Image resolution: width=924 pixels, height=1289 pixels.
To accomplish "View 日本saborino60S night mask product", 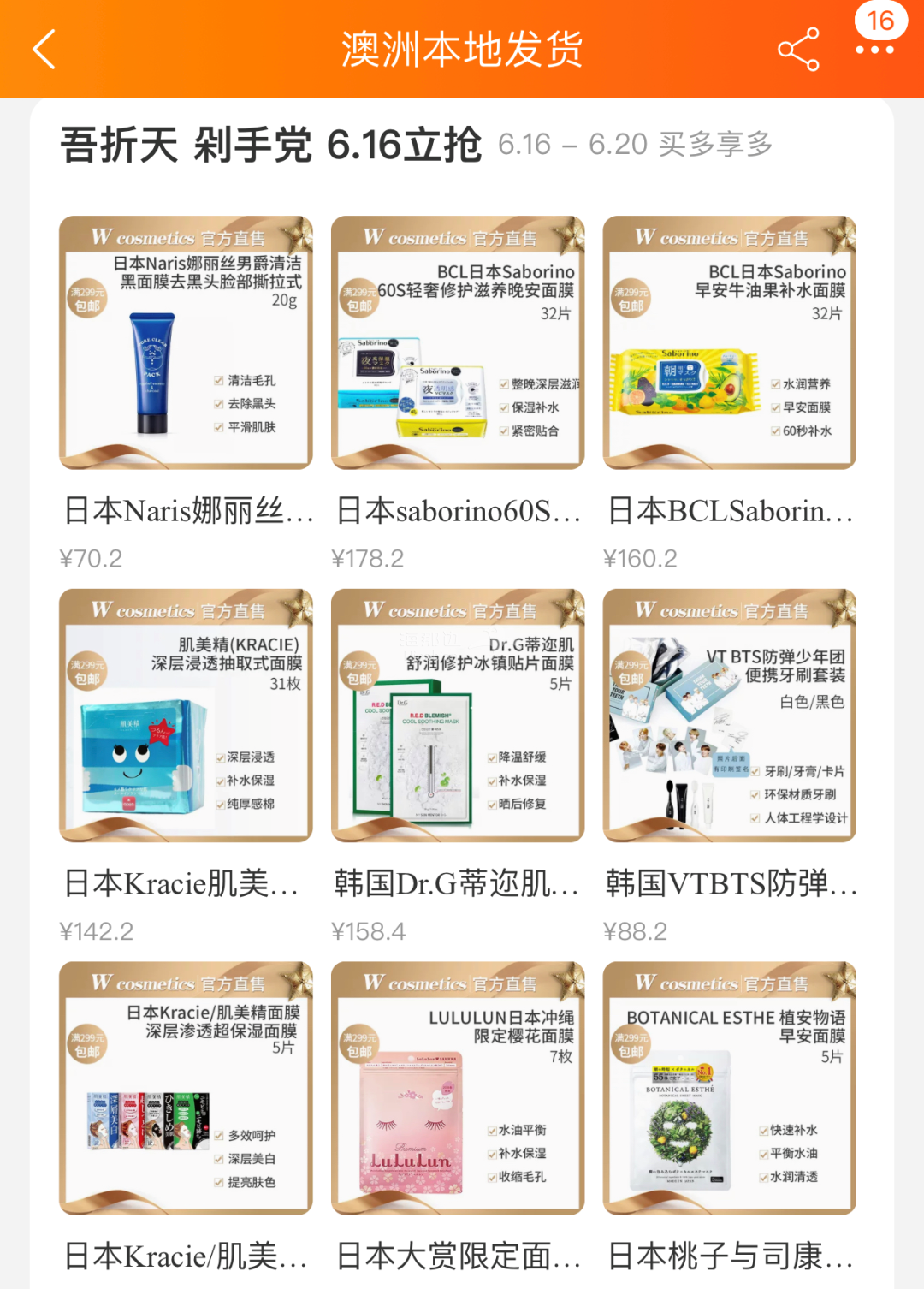I will coord(458,342).
